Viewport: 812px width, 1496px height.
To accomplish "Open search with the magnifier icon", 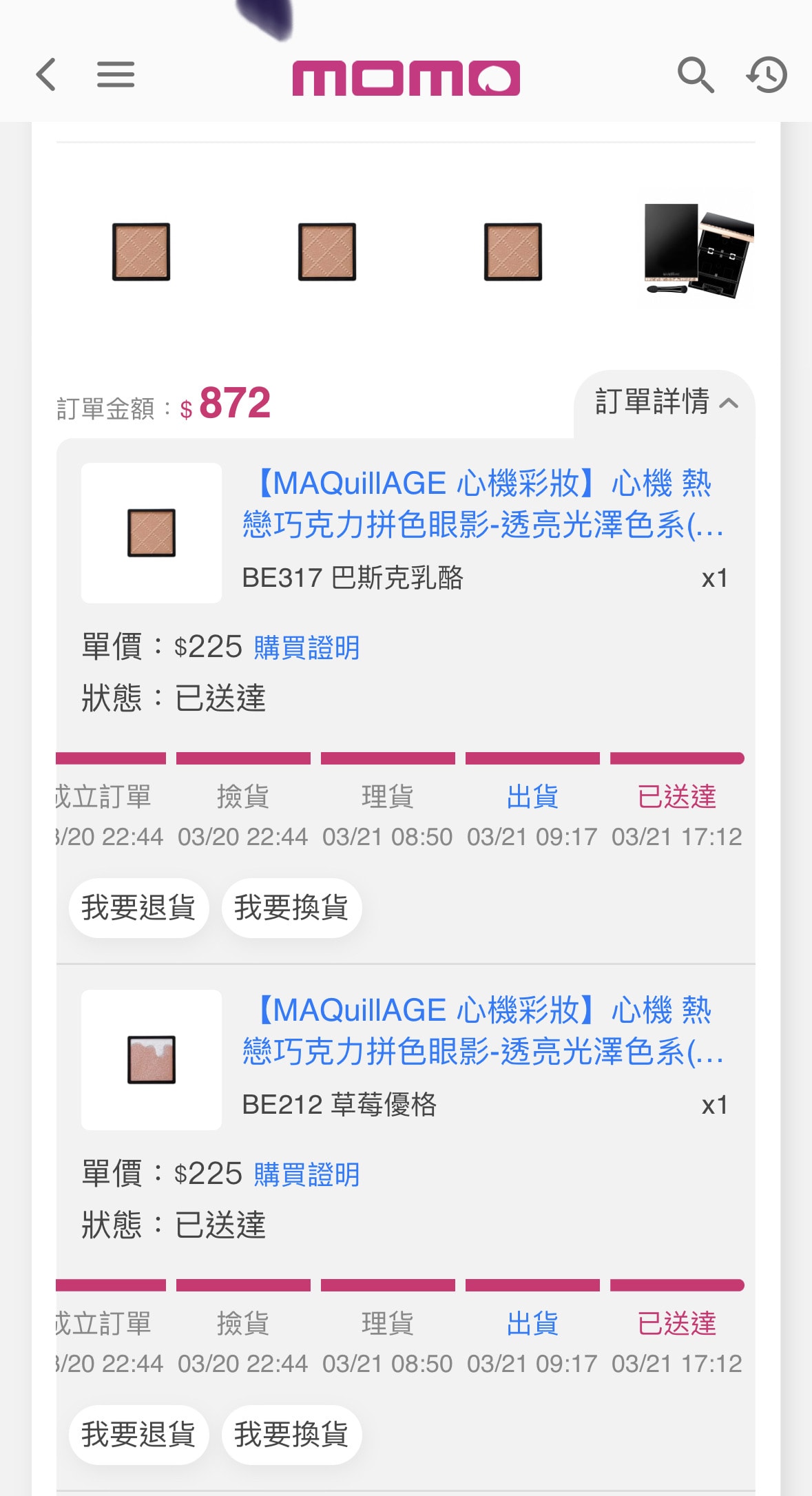I will point(696,74).
